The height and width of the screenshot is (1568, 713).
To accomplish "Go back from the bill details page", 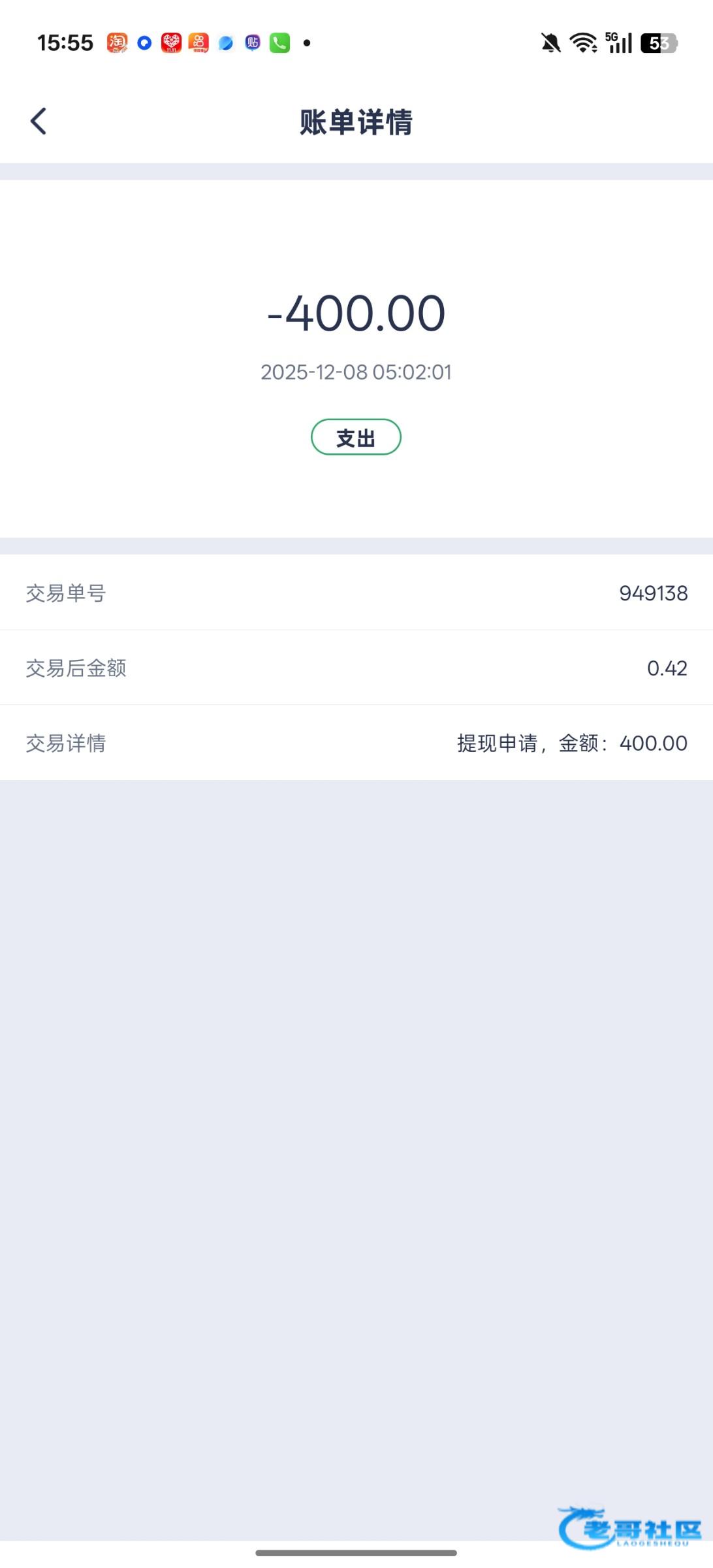I will pos(39,122).
